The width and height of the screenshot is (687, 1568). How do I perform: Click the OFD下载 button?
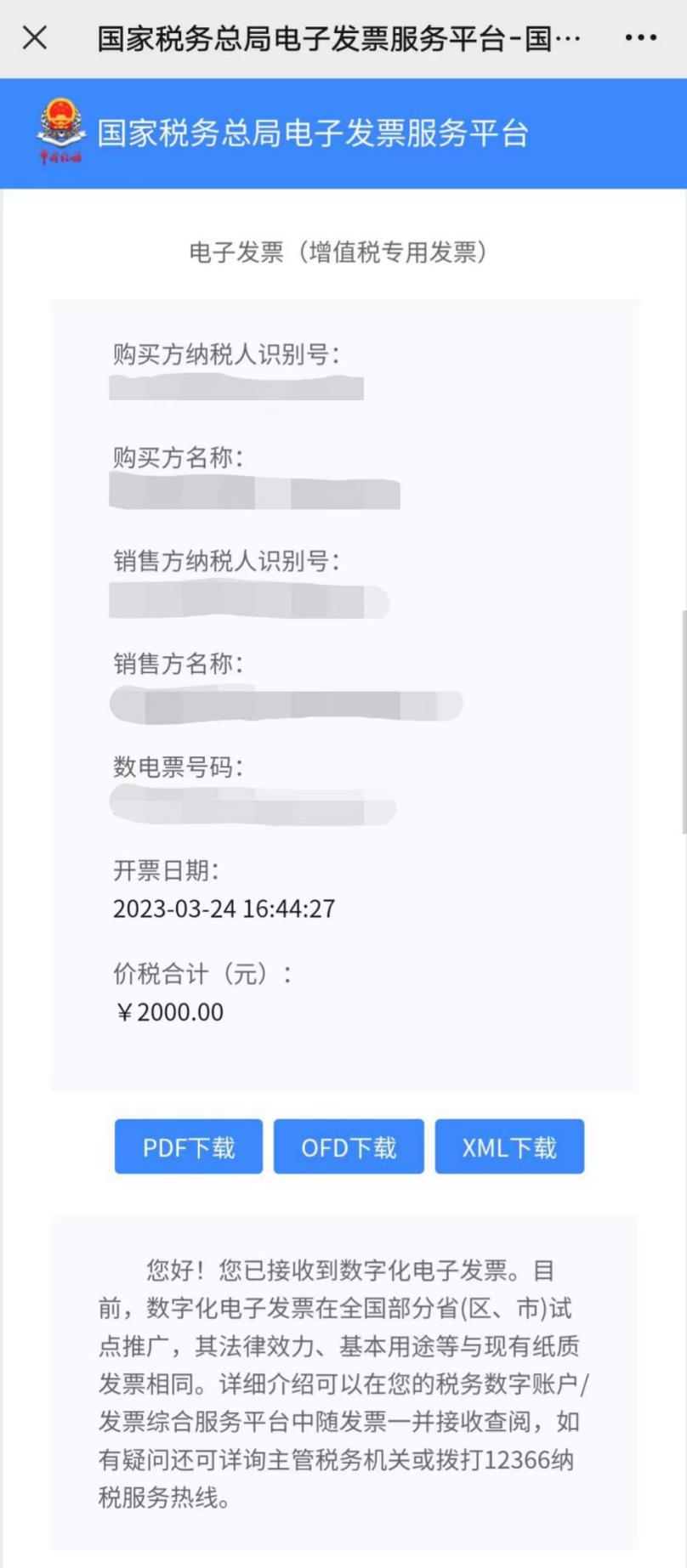tap(348, 1146)
